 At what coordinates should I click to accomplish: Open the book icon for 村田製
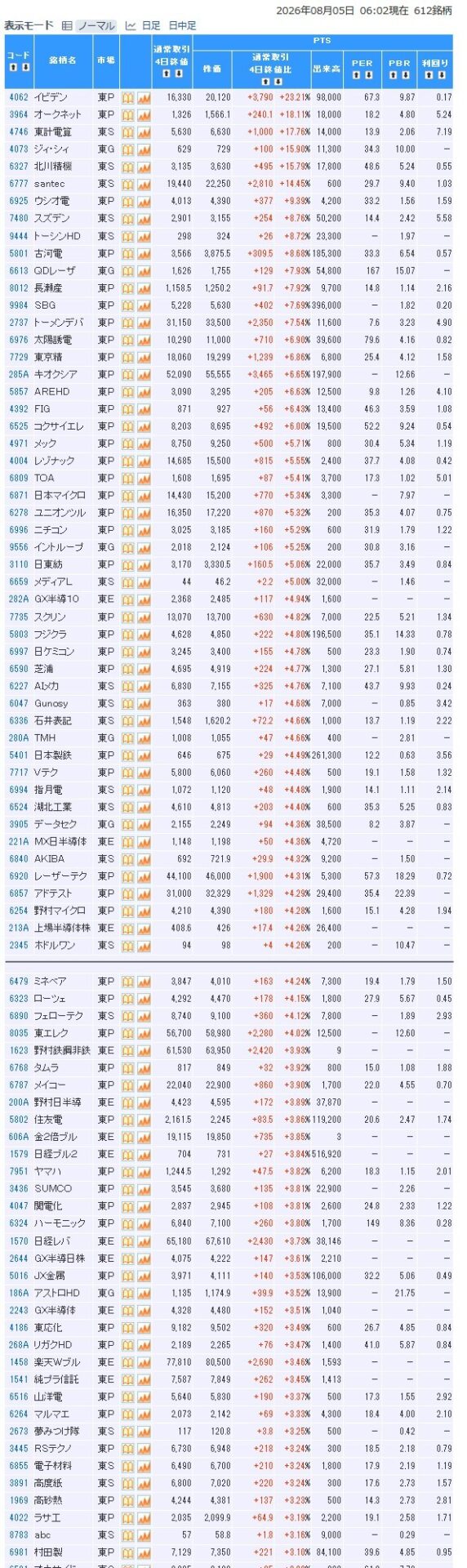(127, 1552)
